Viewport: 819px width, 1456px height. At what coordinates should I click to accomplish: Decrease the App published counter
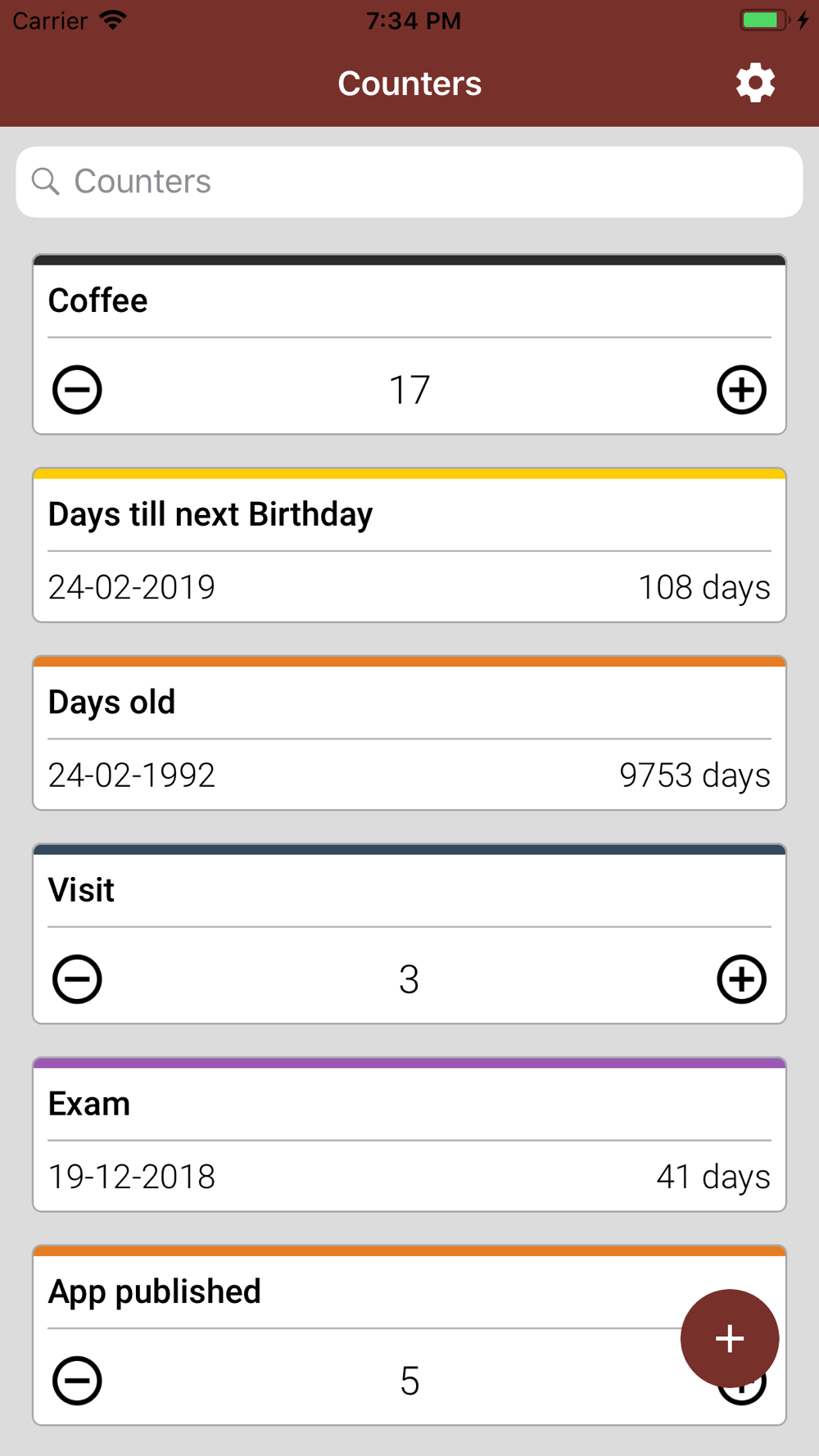pyautogui.click(x=77, y=1381)
